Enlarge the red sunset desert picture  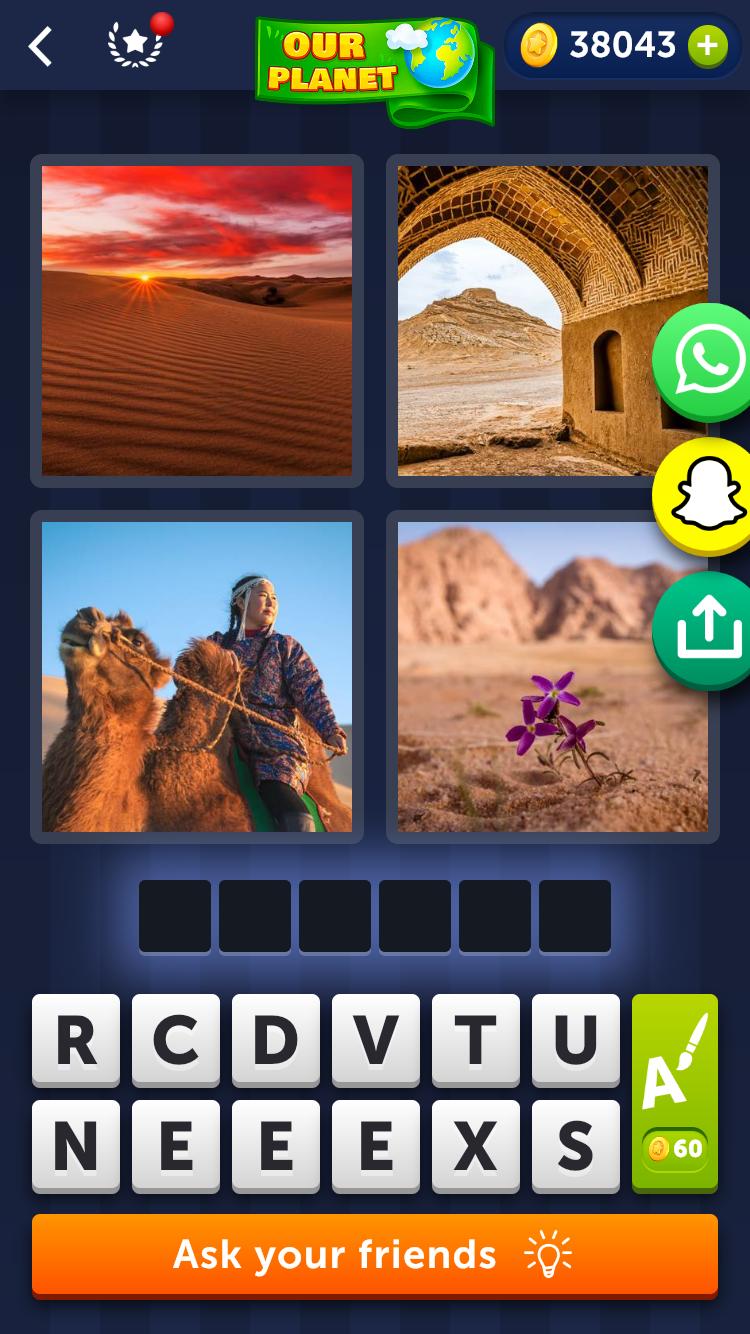(x=197, y=321)
